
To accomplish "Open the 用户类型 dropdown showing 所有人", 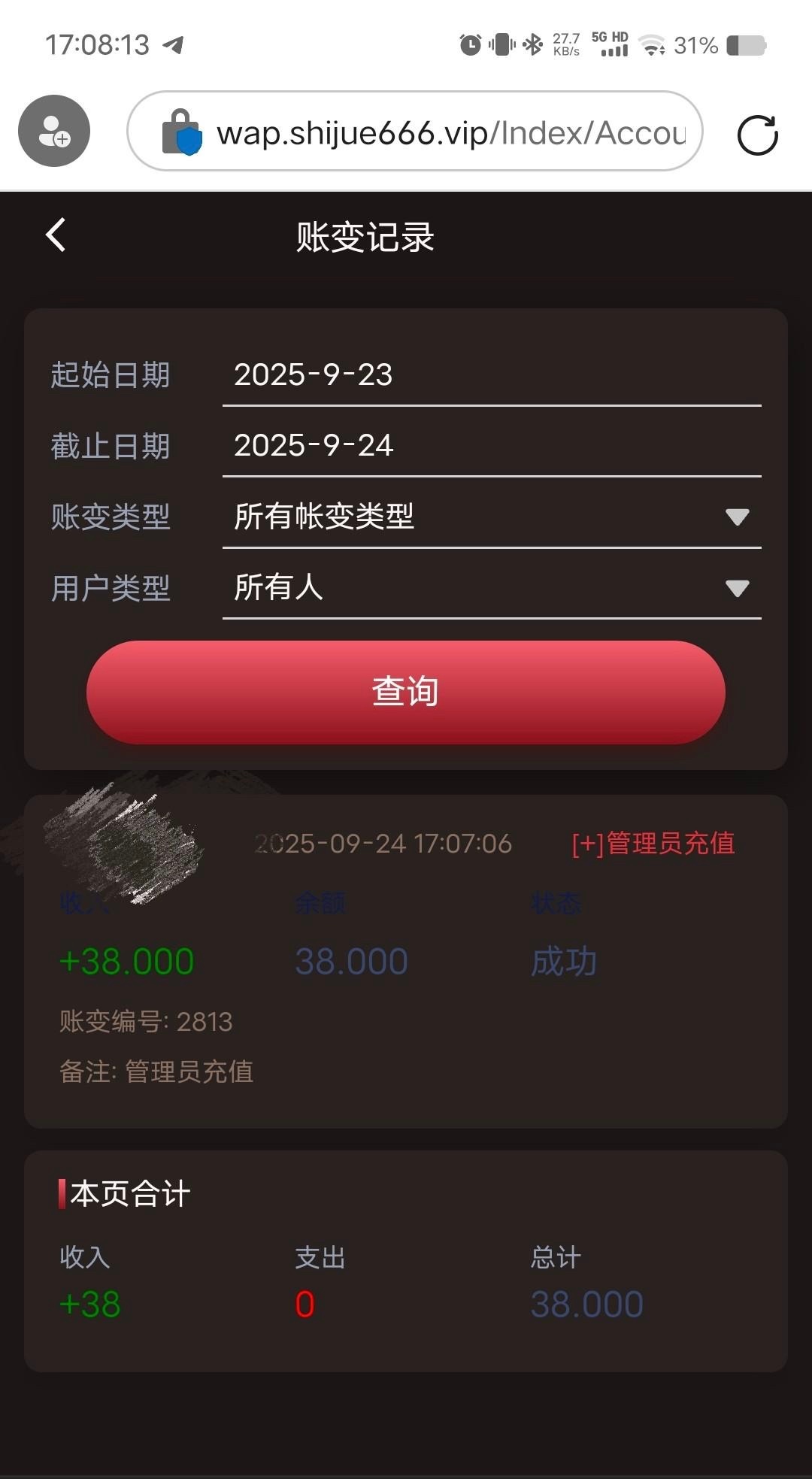I will coord(489,589).
